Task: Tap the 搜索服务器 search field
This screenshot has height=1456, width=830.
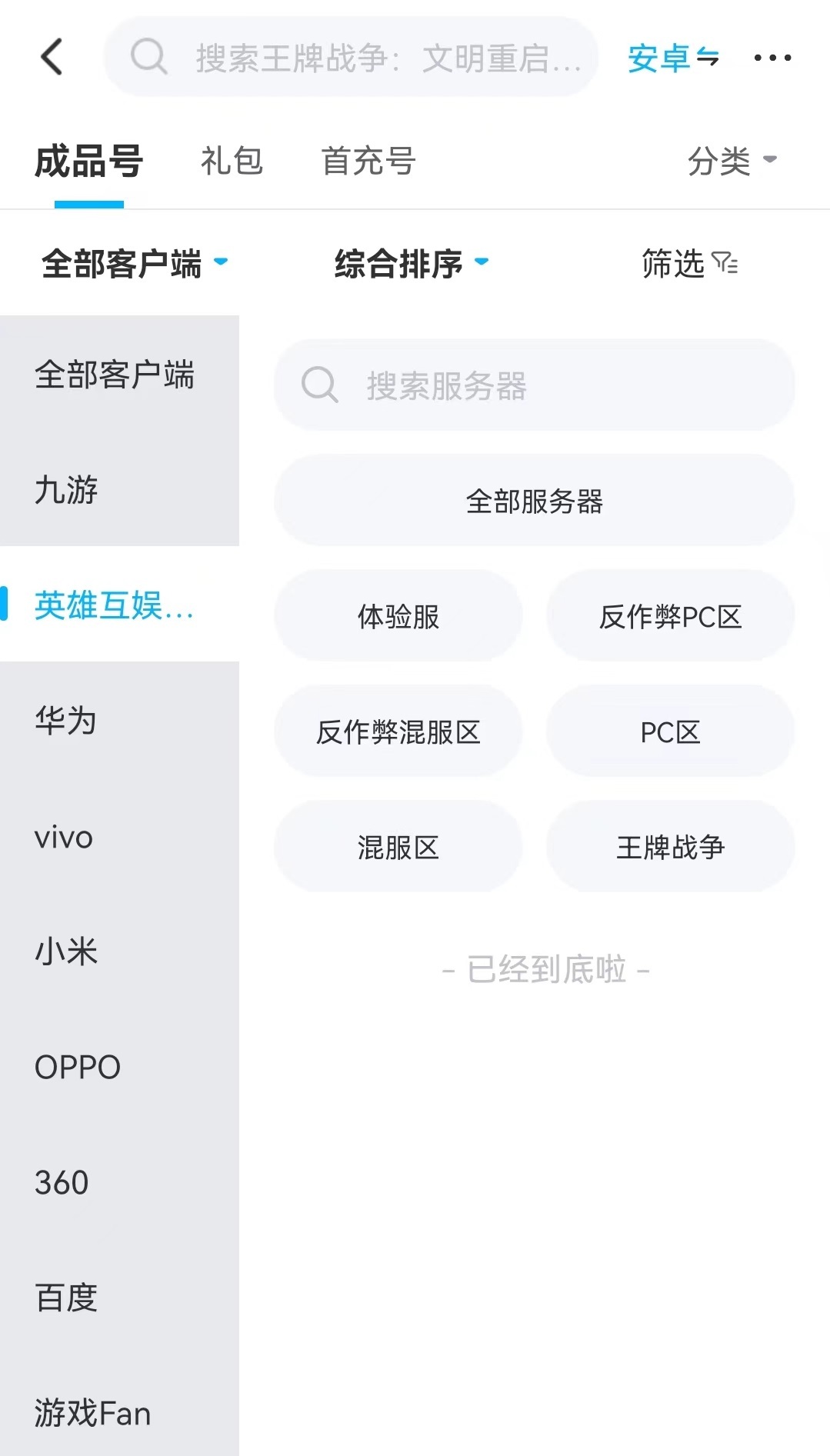Action: coord(535,385)
